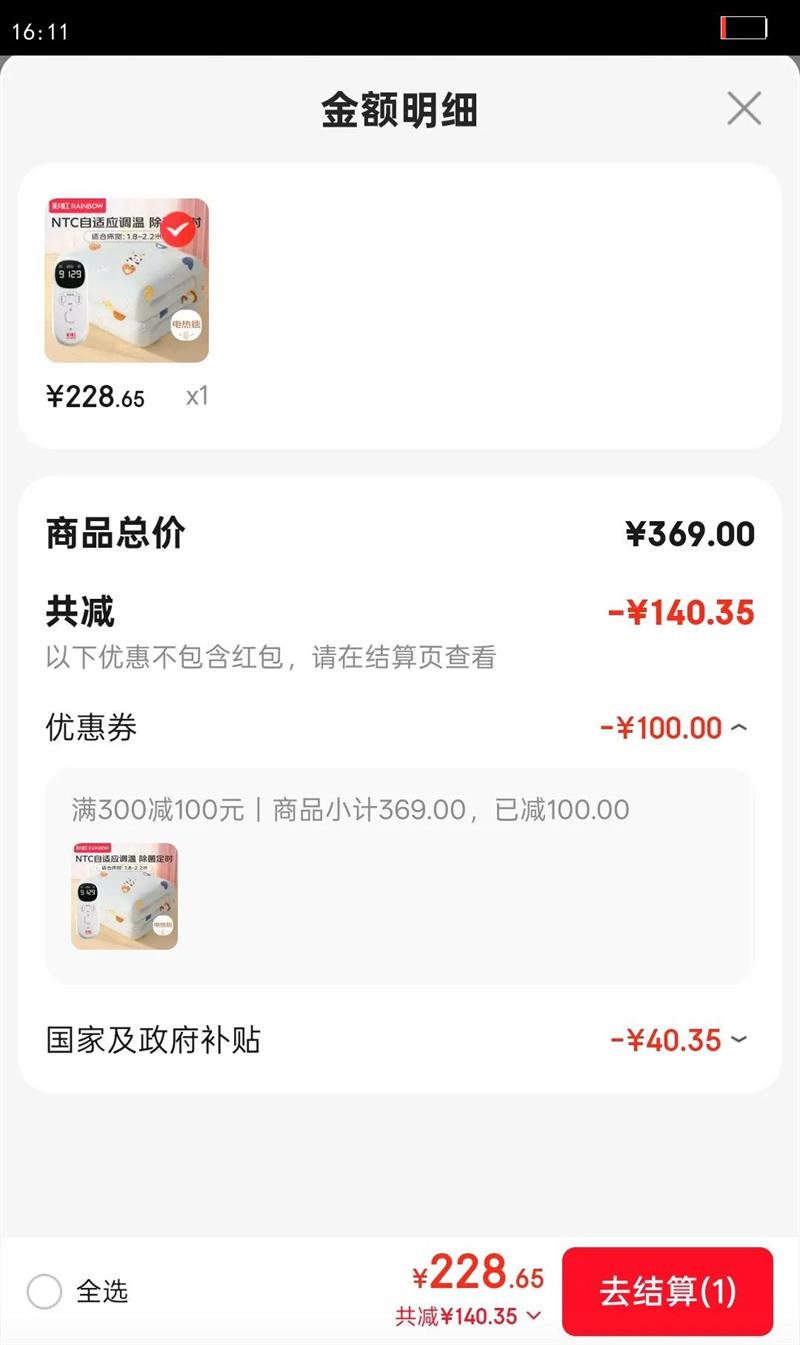This screenshot has width=800, height=1345.
Task: Tap 去结算(1) to check out
Action: [x=667, y=1291]
